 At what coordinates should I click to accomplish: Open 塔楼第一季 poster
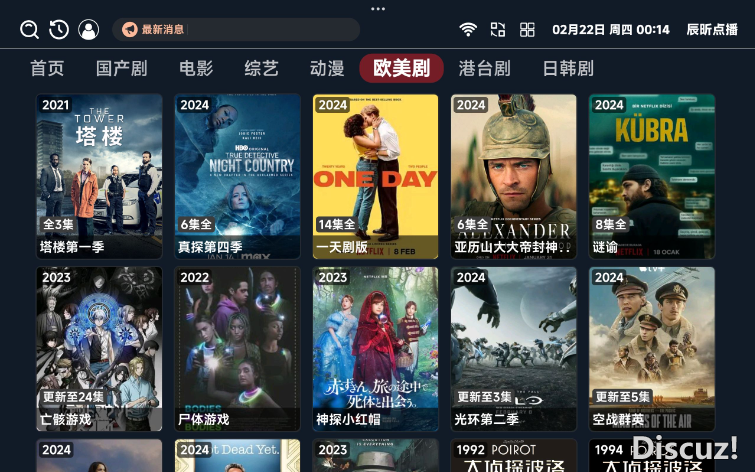click(99, 175)
